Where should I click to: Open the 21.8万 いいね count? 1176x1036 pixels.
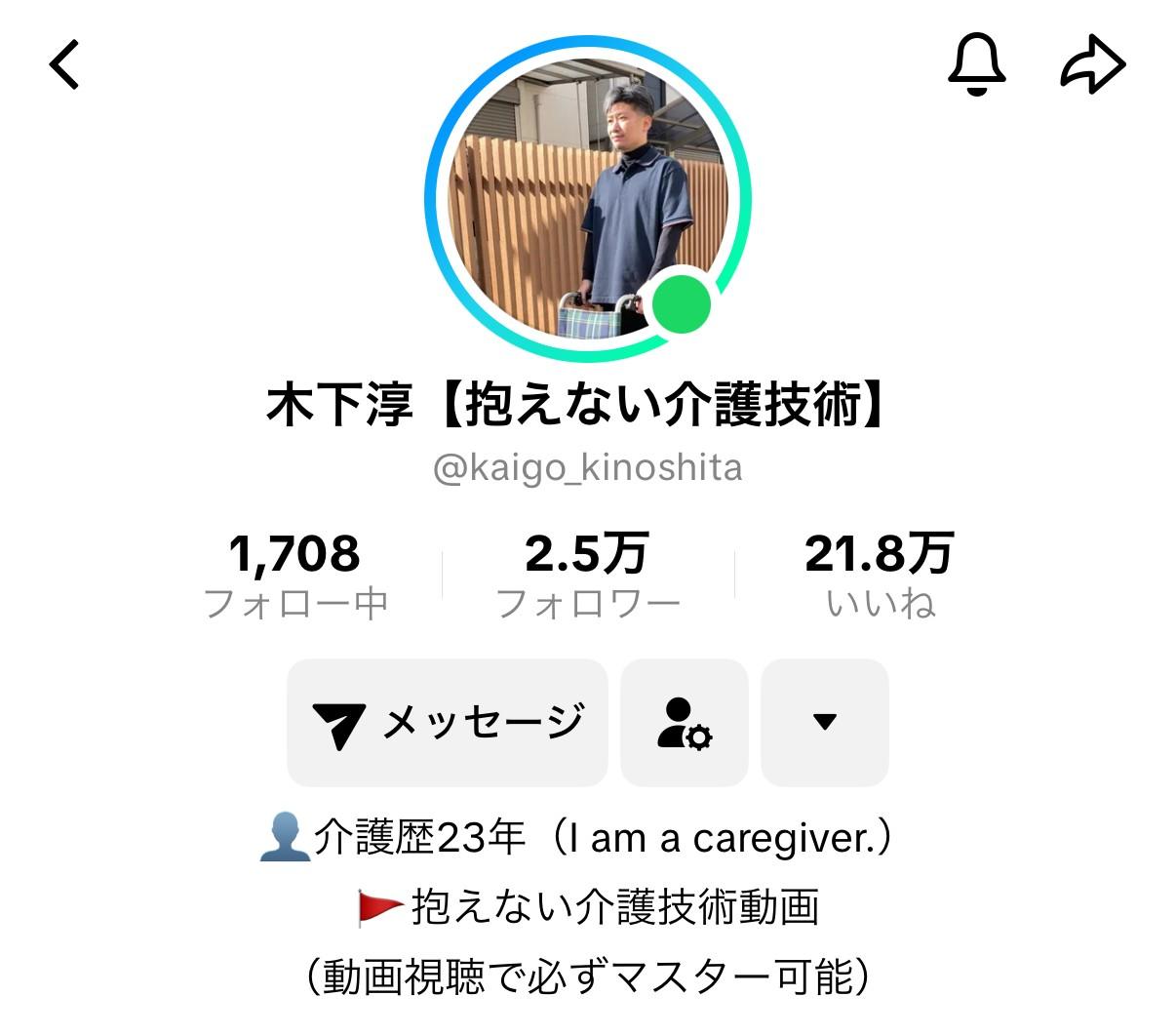(880, 577)
